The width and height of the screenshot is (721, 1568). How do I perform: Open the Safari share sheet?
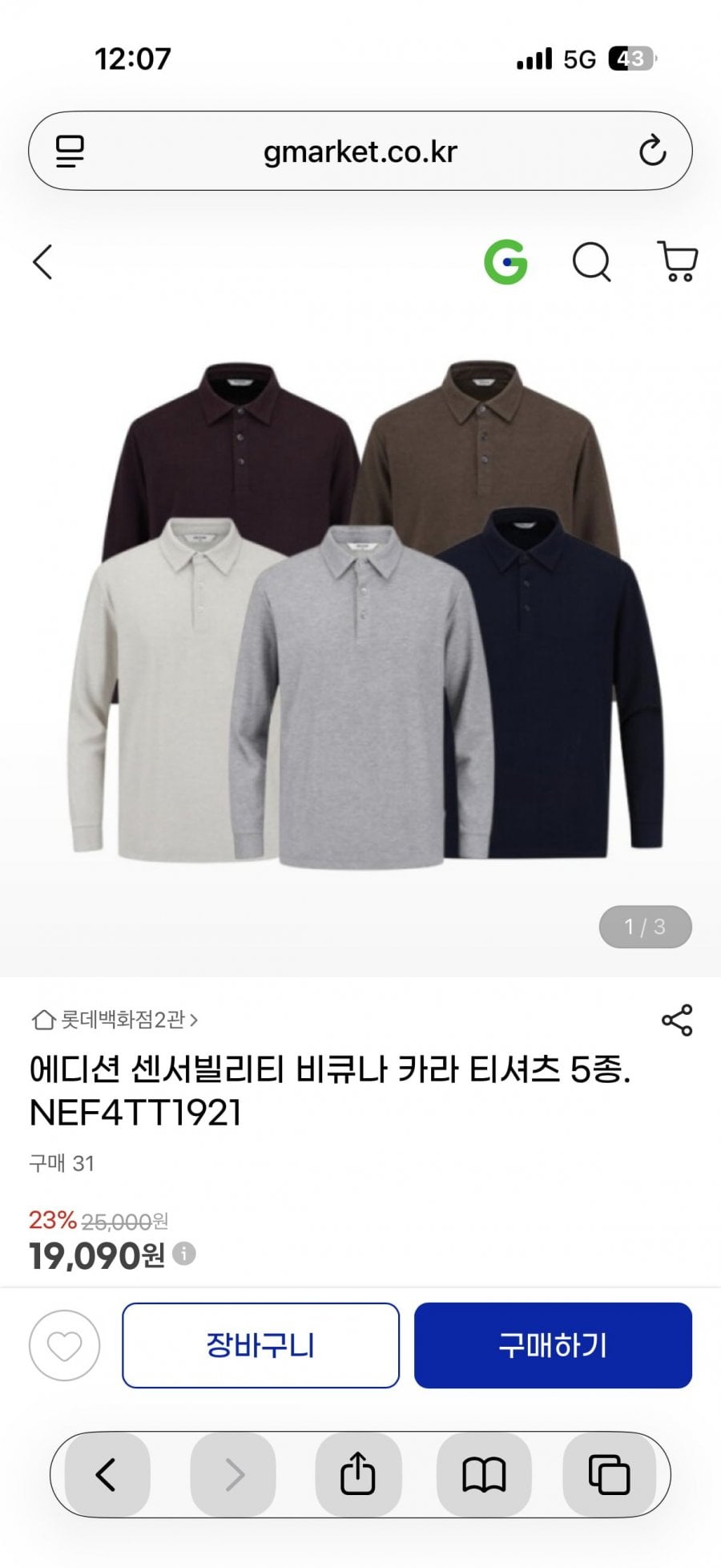pyautogui.click(x=357, y=1474)
